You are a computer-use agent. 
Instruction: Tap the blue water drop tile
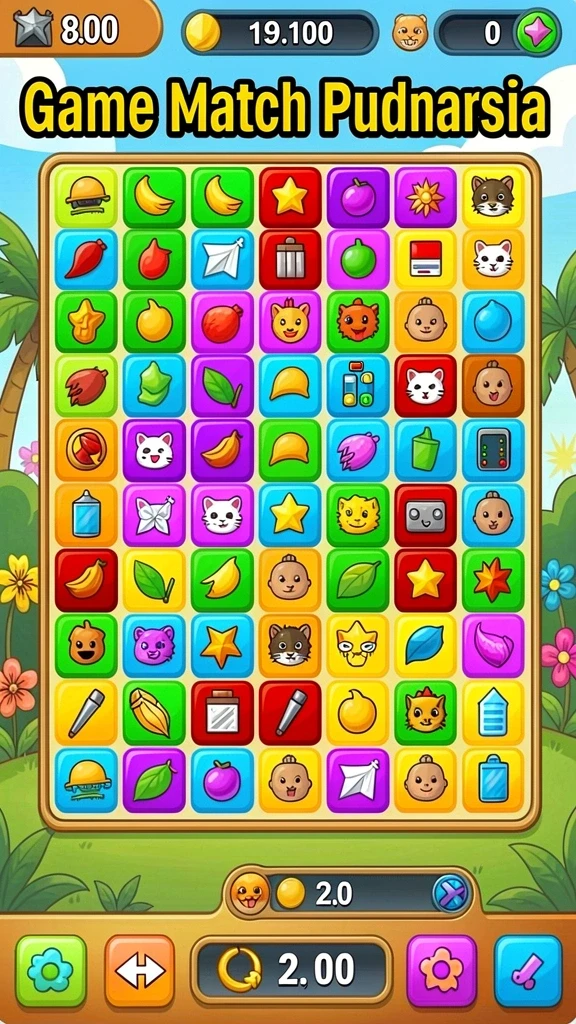493,322
